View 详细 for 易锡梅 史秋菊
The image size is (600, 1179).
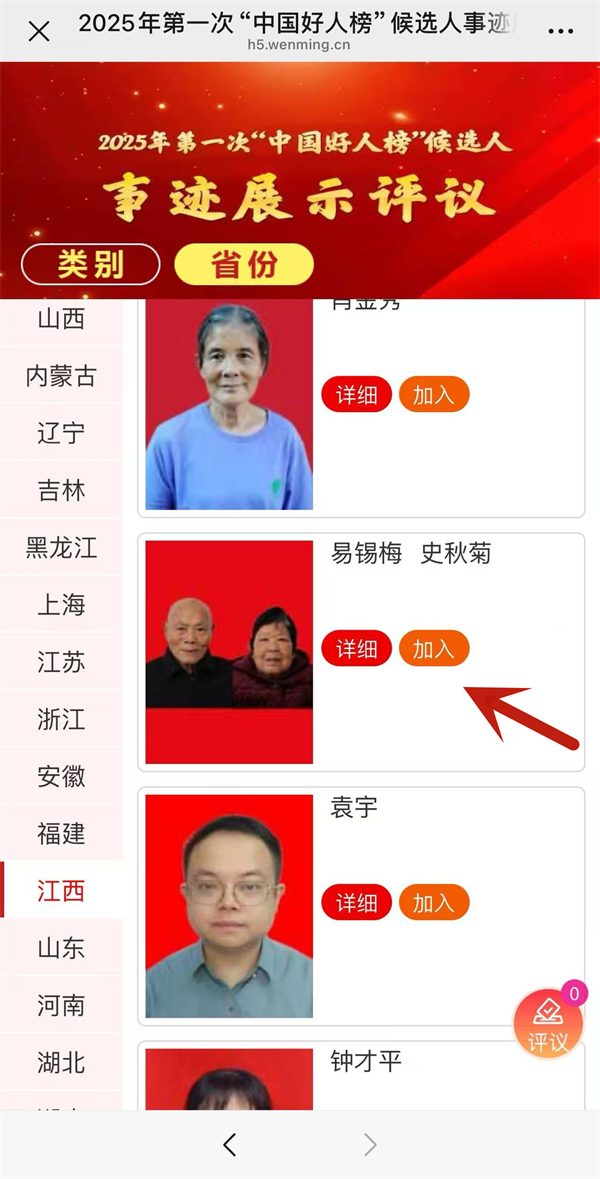356,649
